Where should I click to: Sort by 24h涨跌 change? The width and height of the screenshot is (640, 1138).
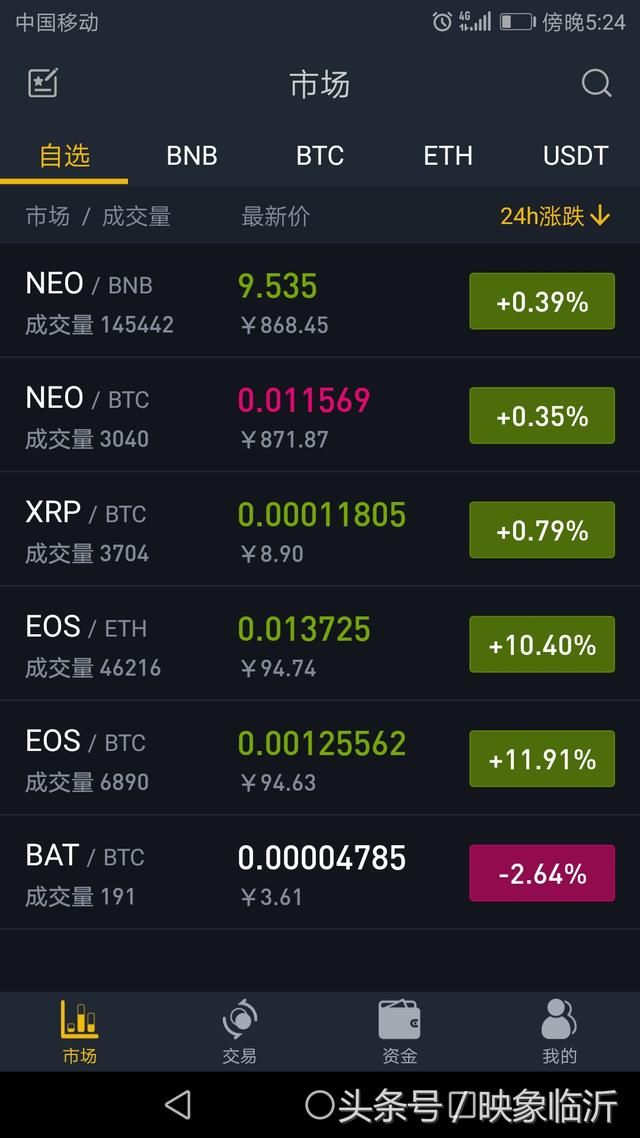554,216
